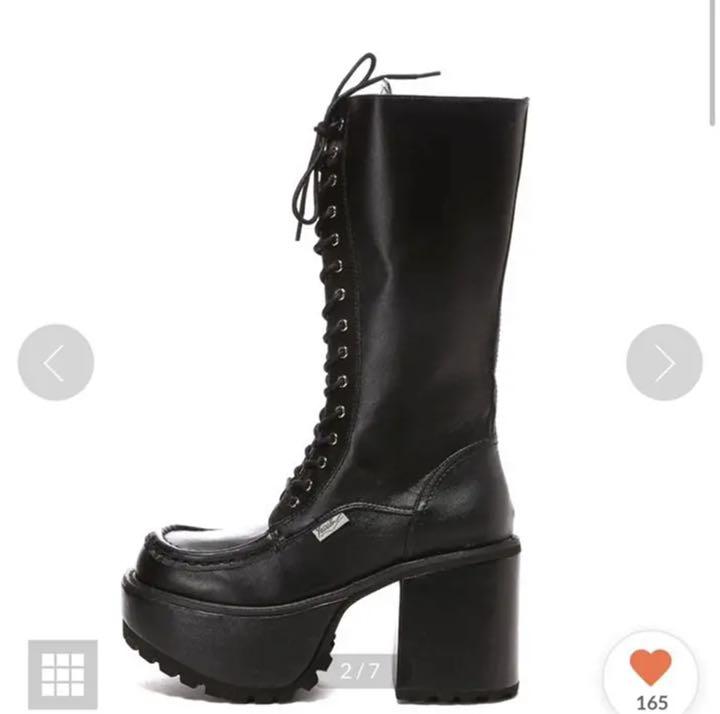Go to the previous product image
This screenshot has height=714, width=720.
pos(55,362)
